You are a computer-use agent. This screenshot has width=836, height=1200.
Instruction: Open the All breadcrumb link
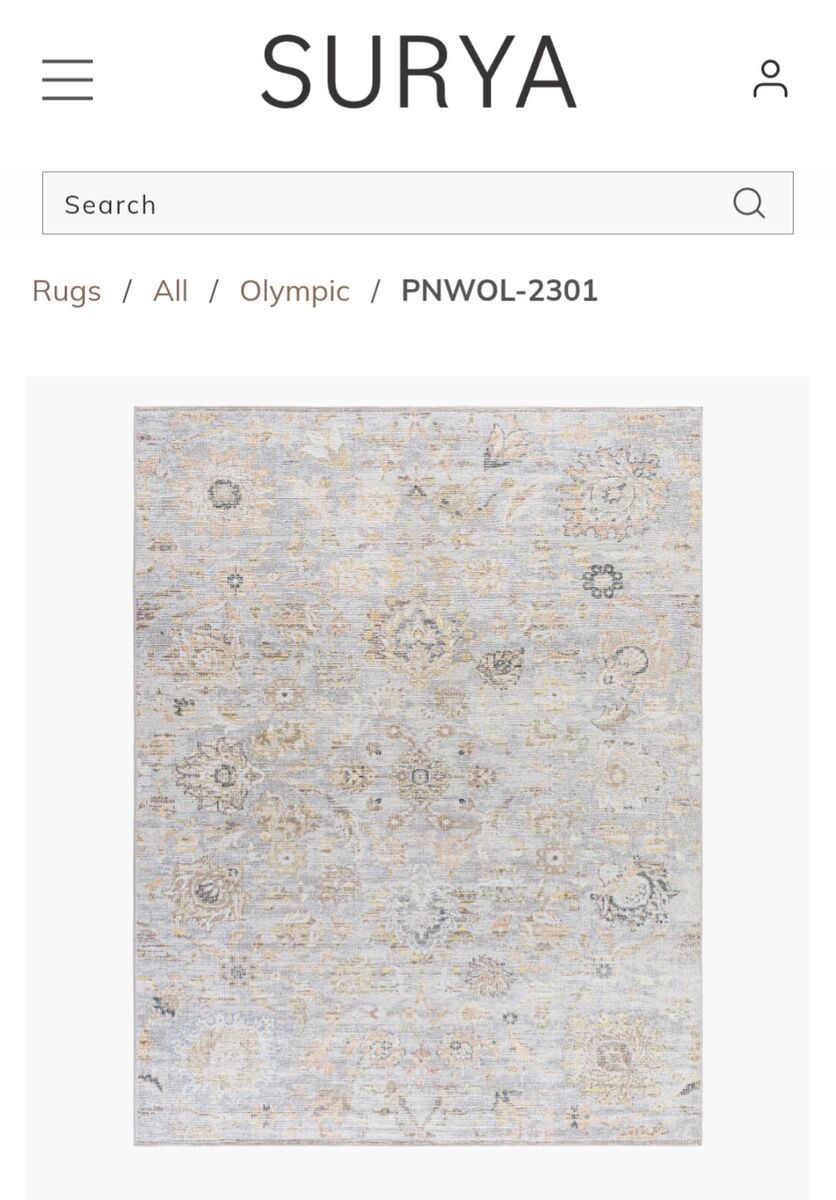[x=170, y=291]
